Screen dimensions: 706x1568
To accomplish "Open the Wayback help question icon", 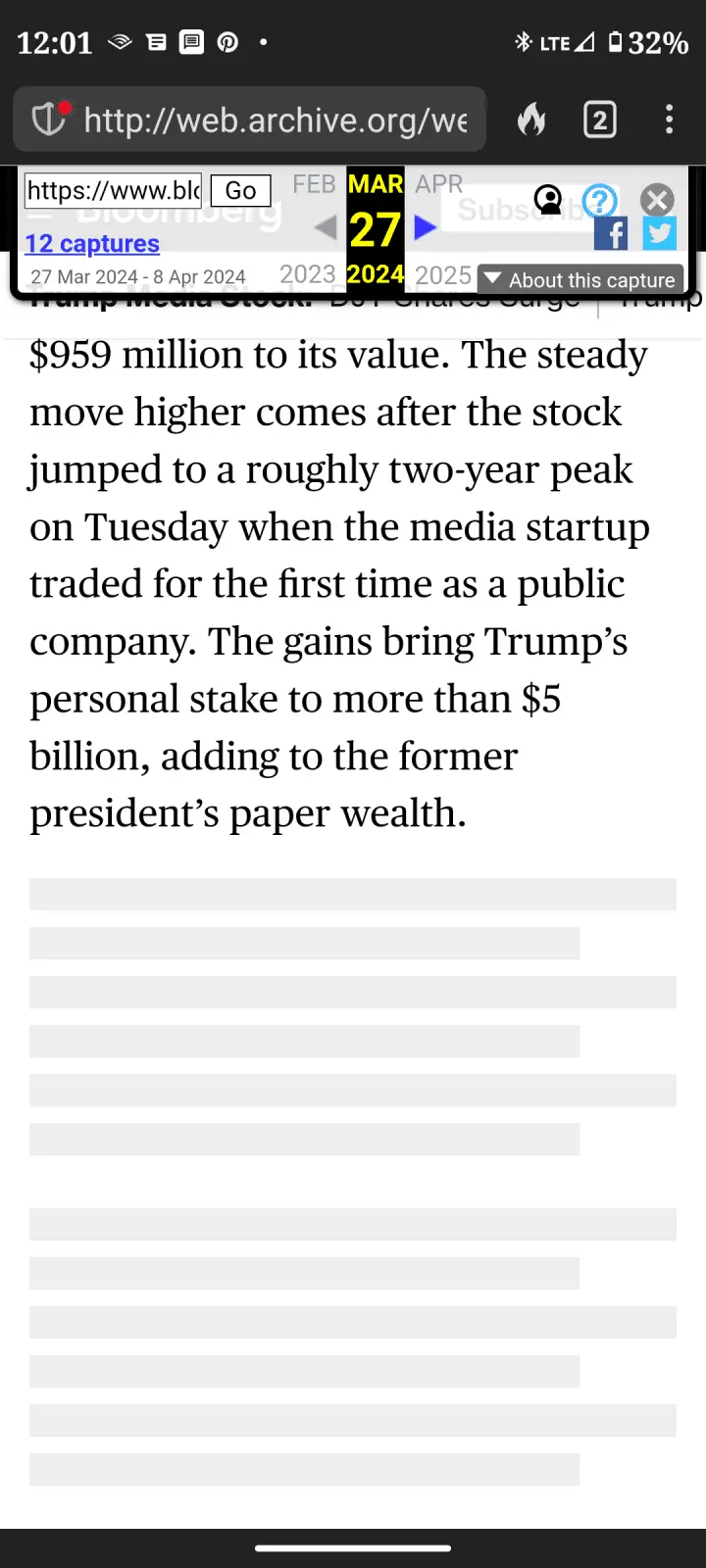I will tap(600, 201).
